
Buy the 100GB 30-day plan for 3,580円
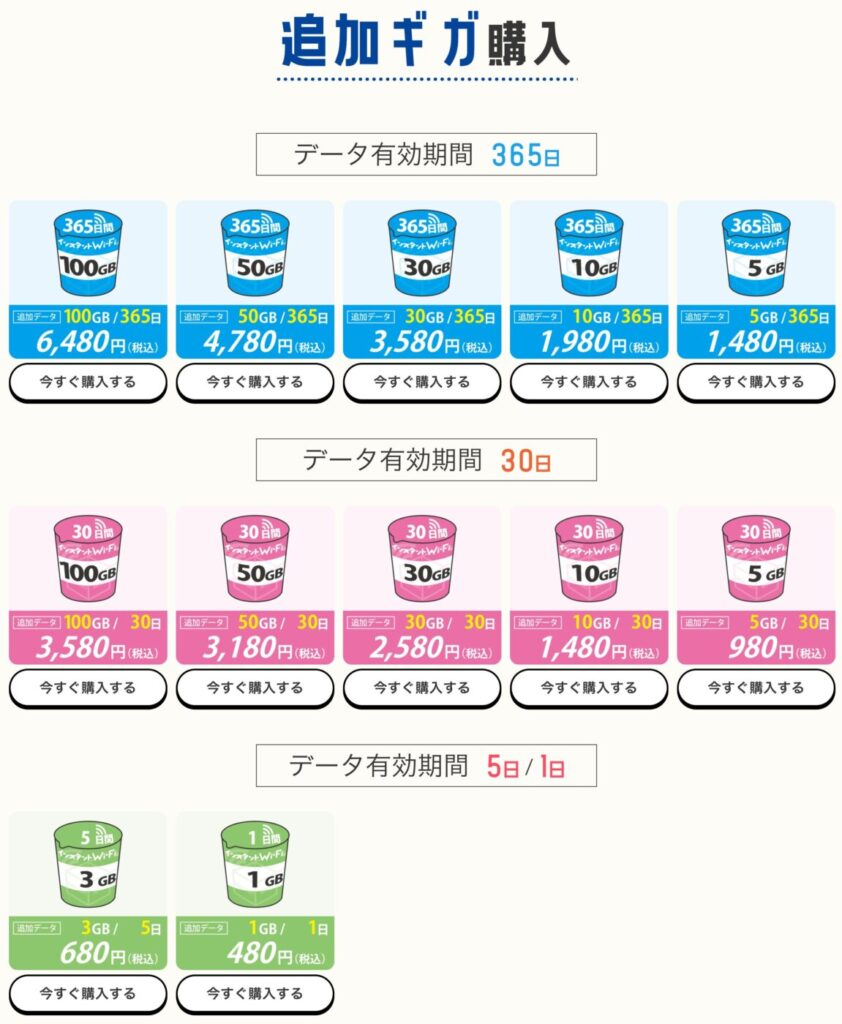click(88, 688)
